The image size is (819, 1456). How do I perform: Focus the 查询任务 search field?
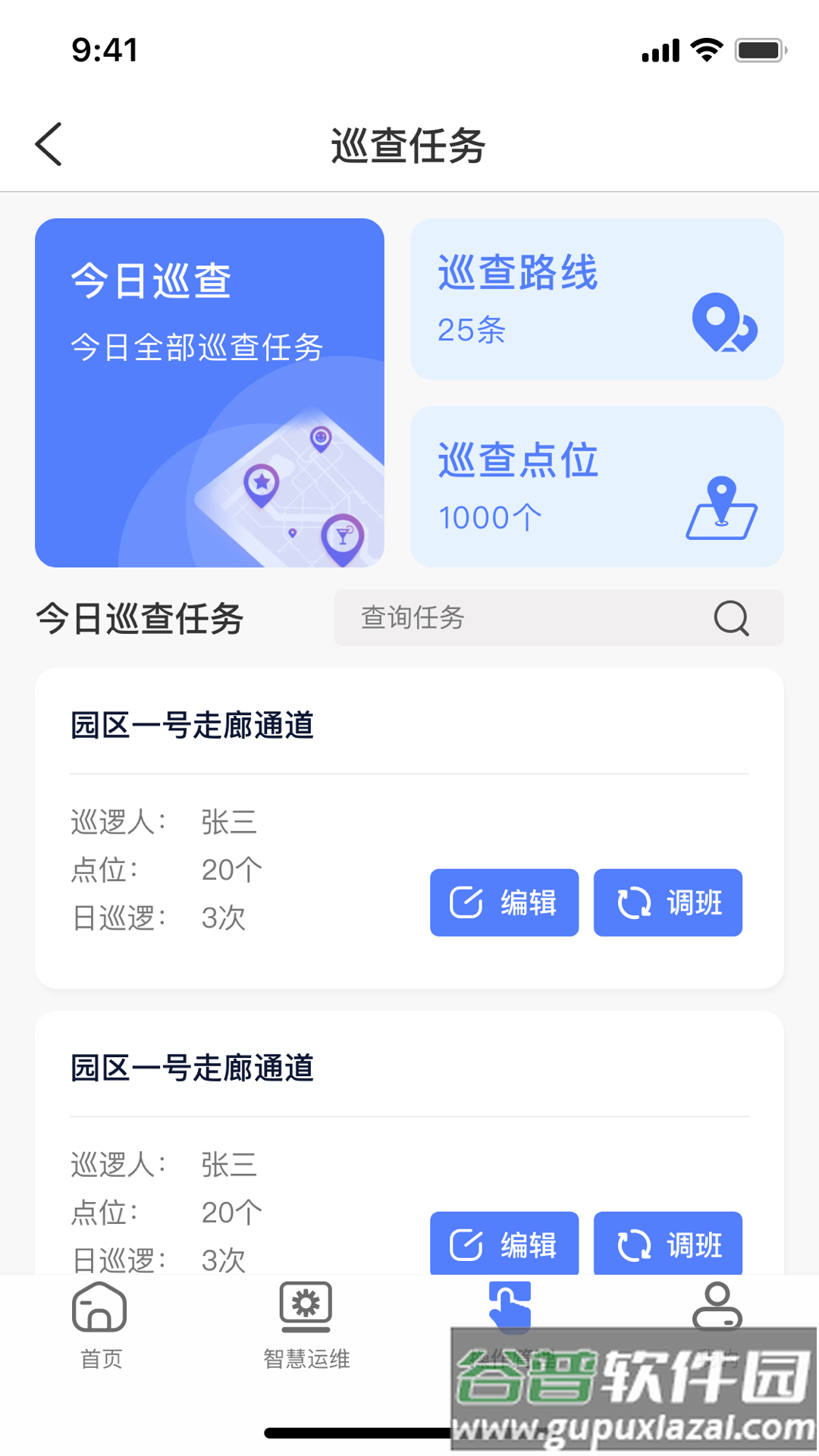[523, 618]
